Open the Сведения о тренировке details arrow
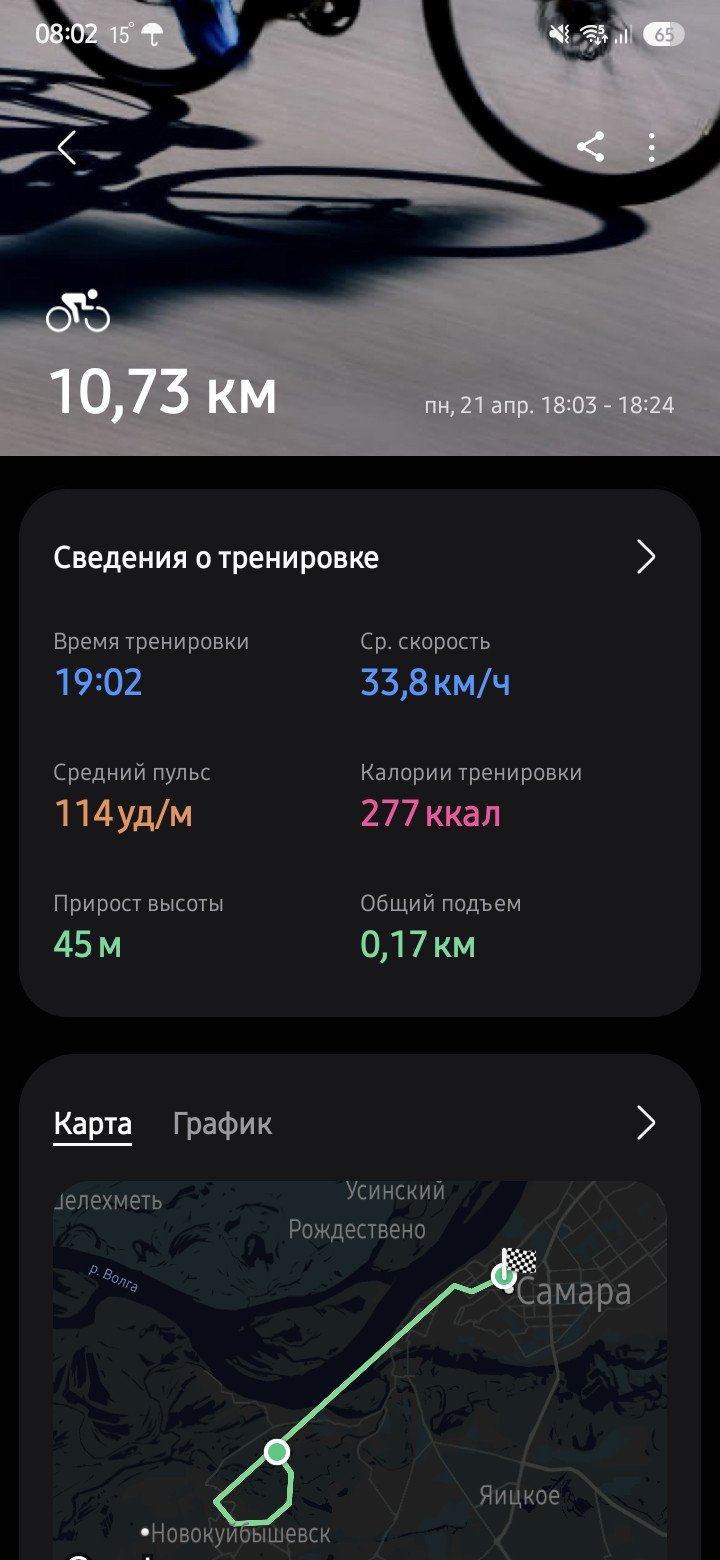The width and height of the screenshot is (720, 1560). pos(646,557)
